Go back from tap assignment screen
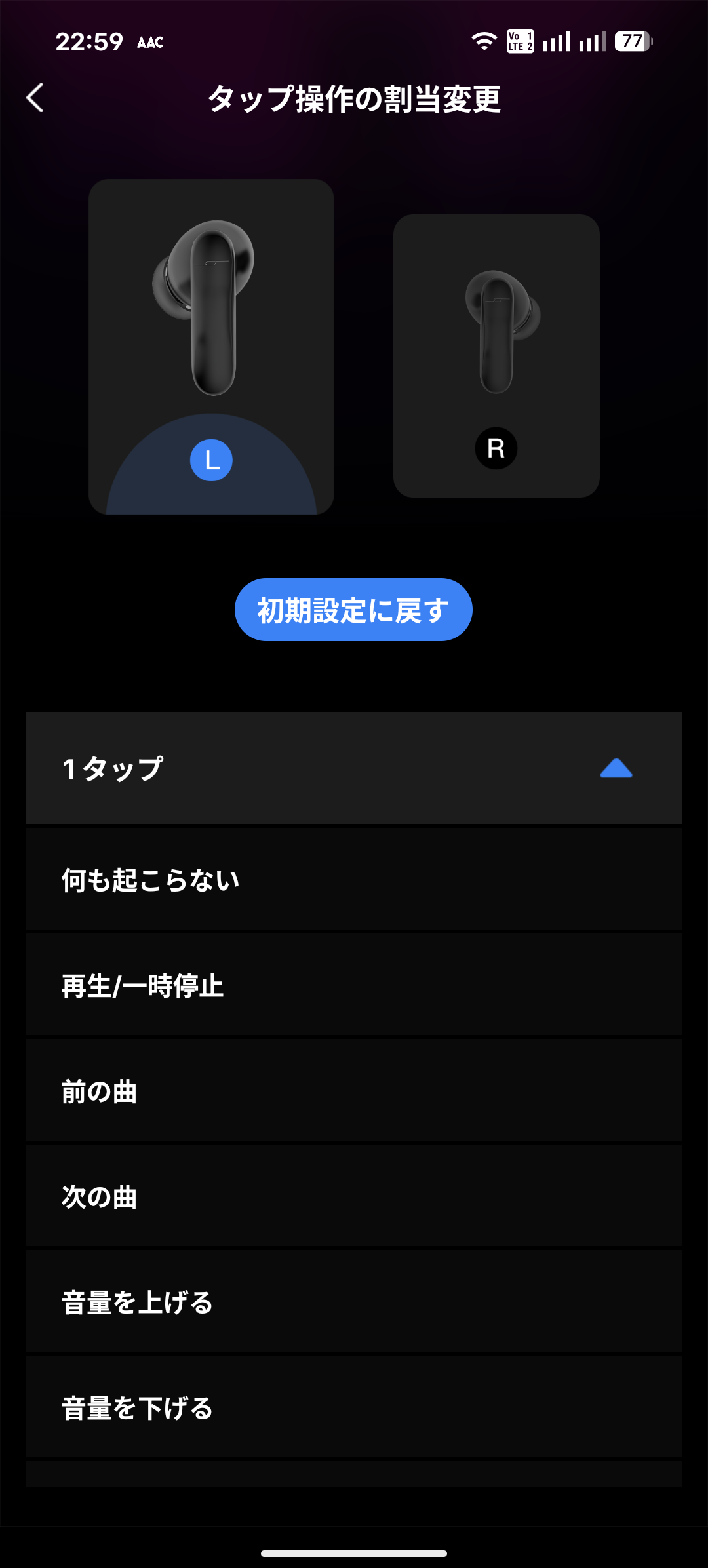This screenshot has height=1568, width=708. (35, 98)
